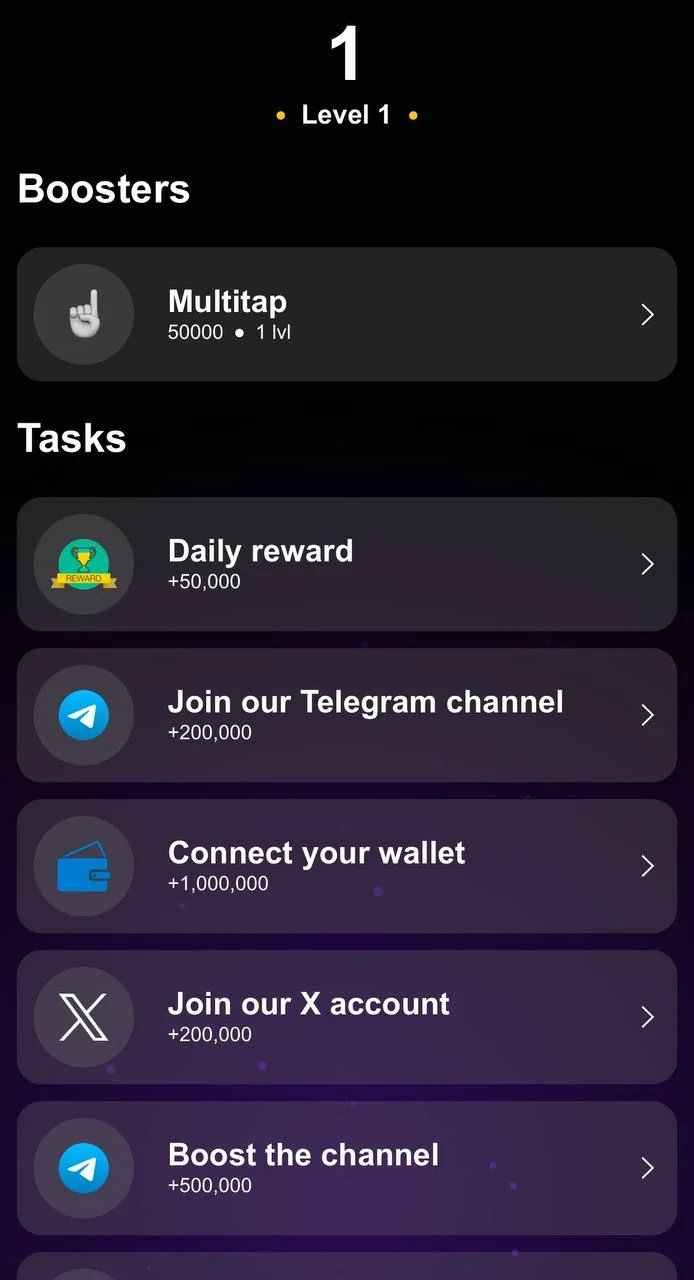Open the Multitap booster

[347, 314]
